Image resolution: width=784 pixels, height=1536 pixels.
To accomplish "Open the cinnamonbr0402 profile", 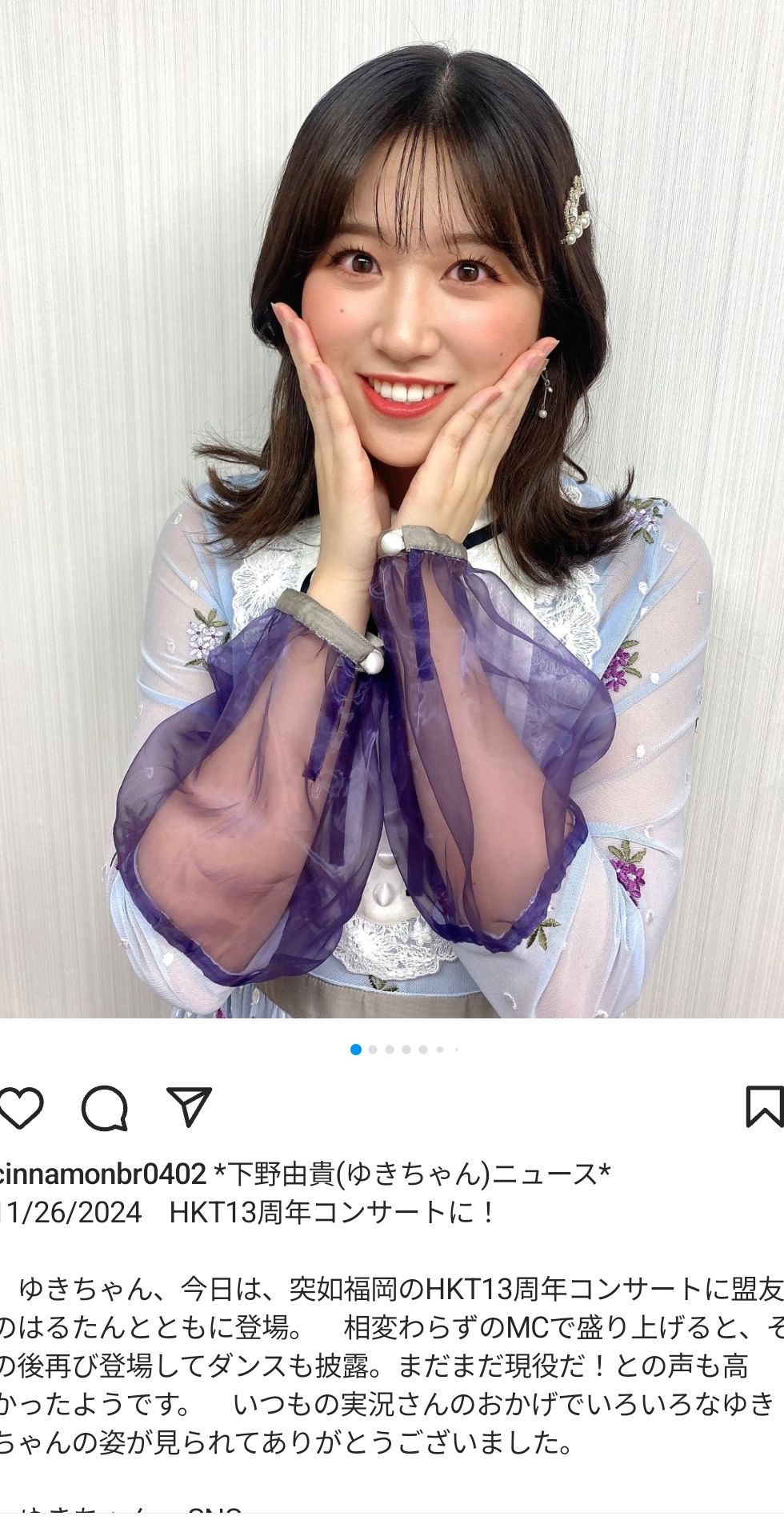I will click(104, 1174).
